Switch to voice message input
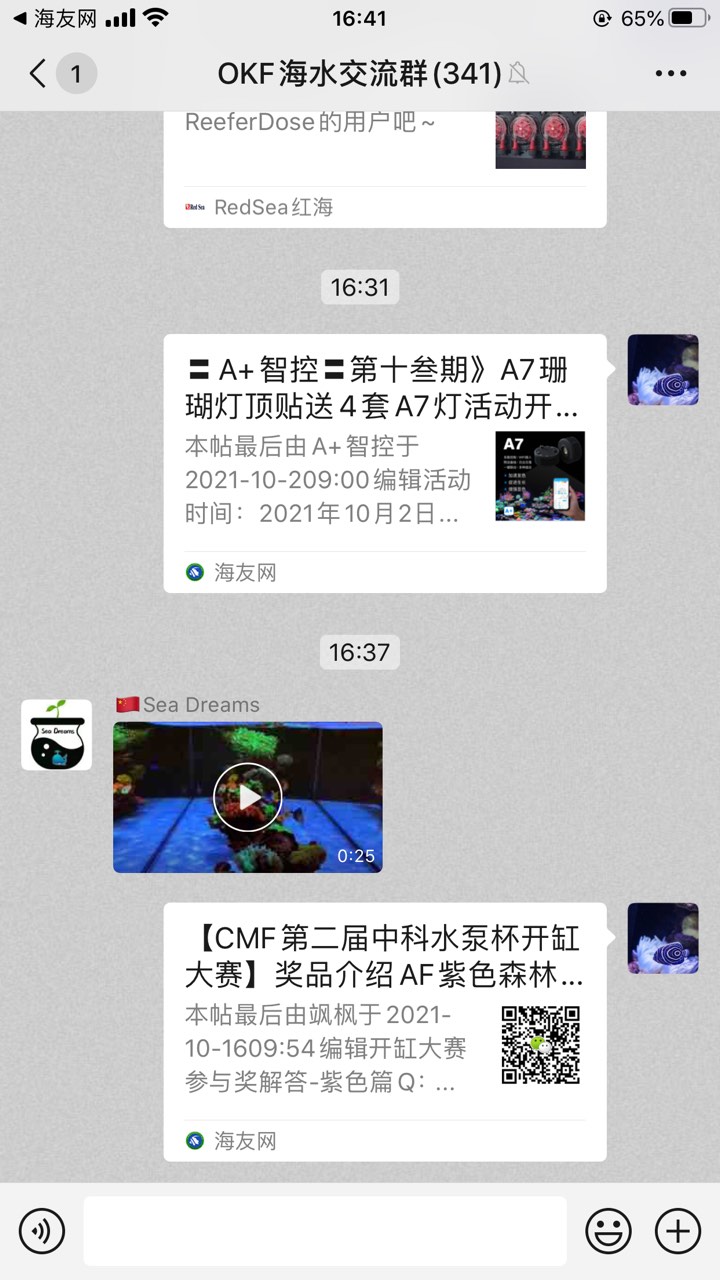 pos(42,1230)
